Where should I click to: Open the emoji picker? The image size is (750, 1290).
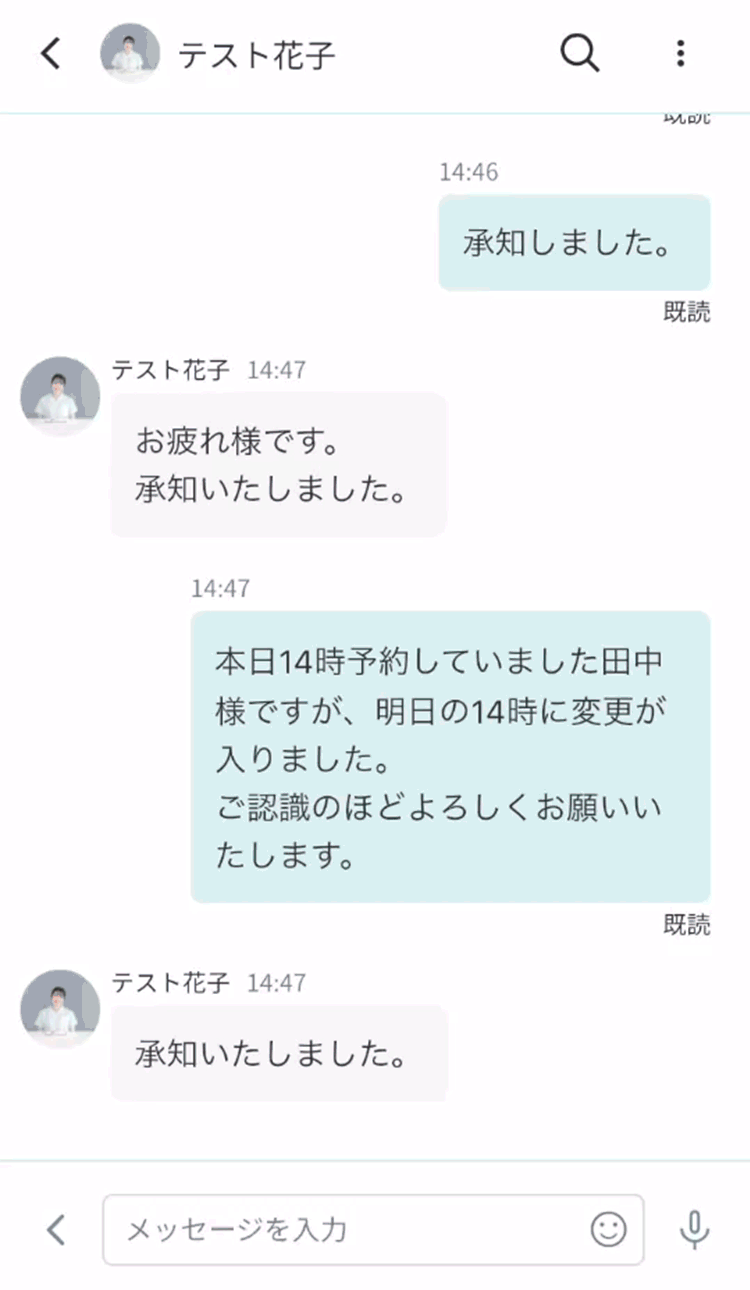click(608, 1229)
